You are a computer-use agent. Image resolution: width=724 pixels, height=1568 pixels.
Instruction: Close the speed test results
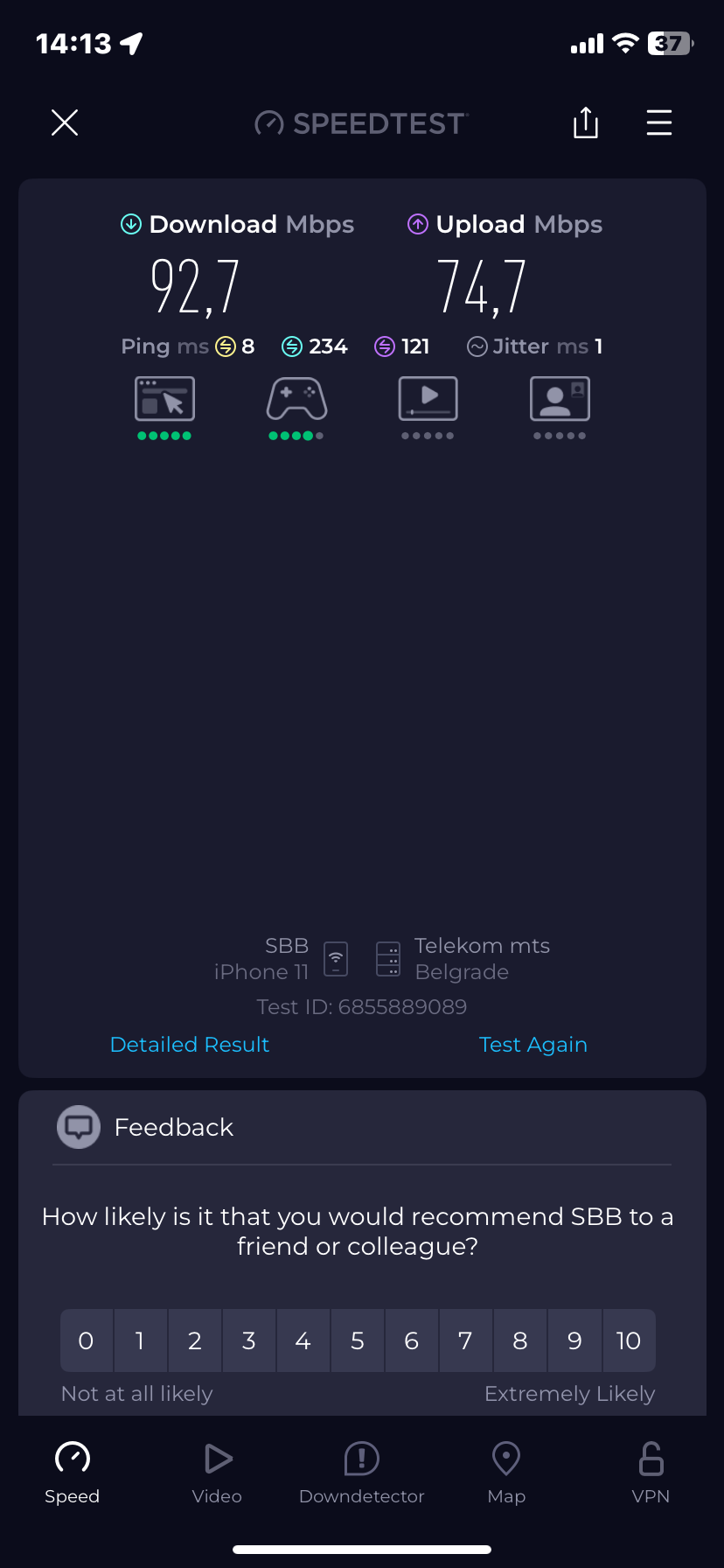pyautogui.click(x=65, y=123)
